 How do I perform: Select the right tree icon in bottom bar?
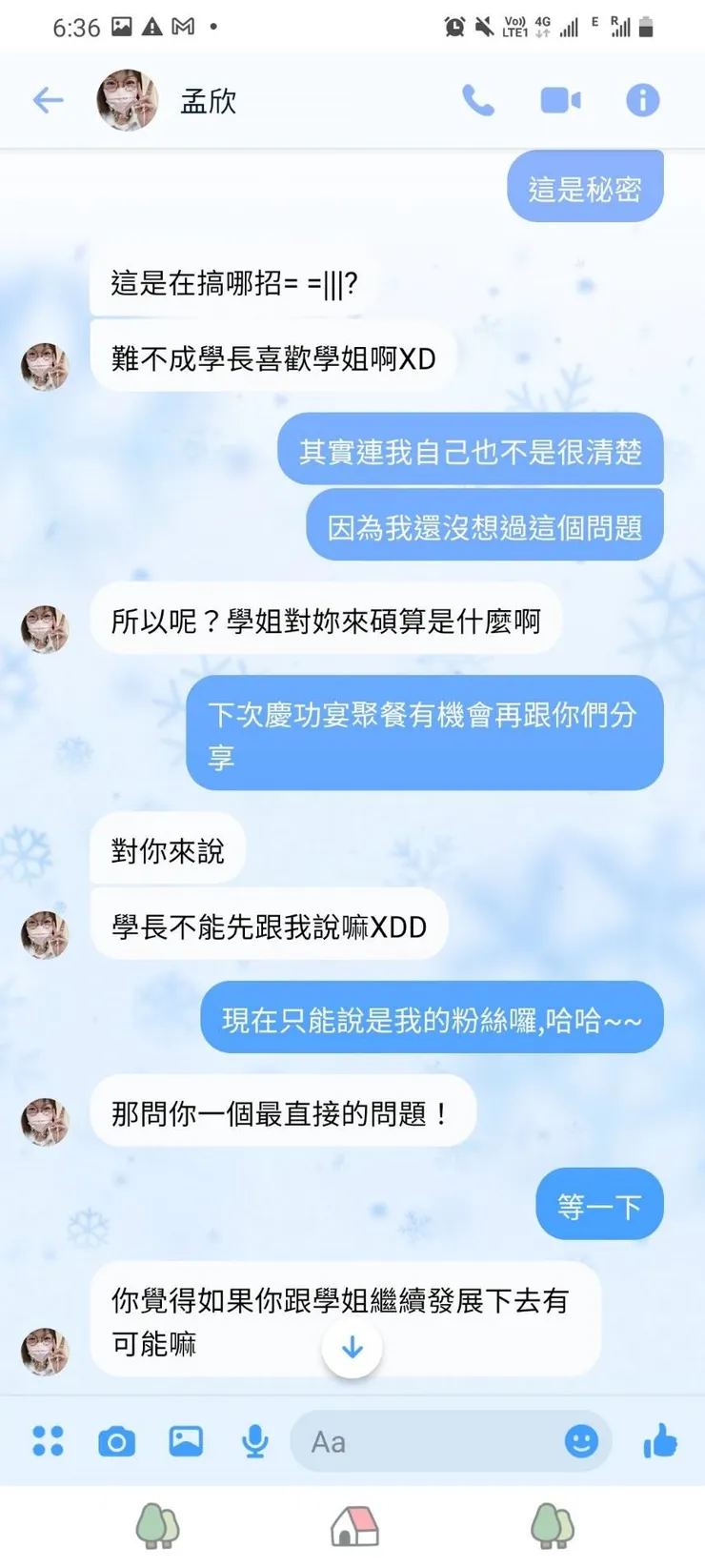(x=553, y=1525)
